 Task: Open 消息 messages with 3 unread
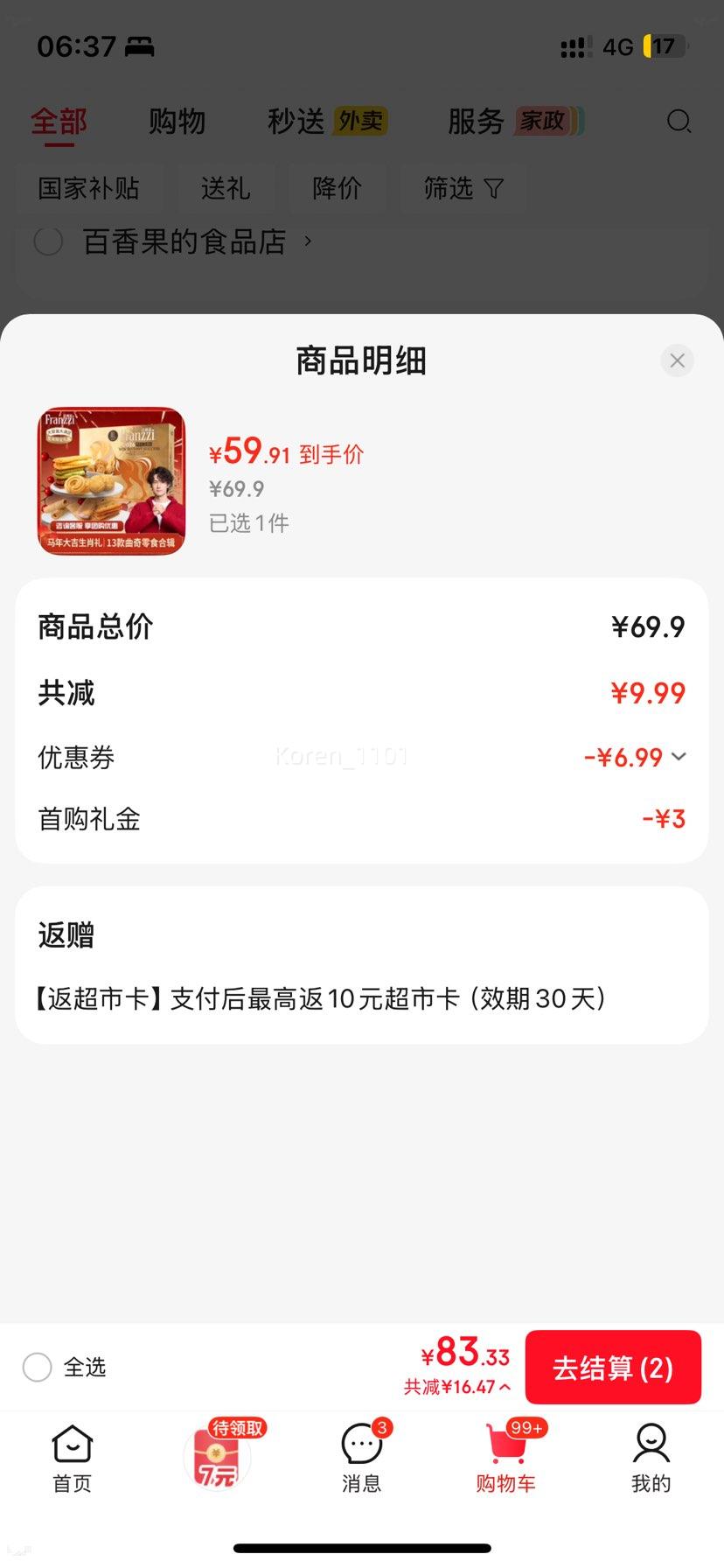pos(361,1454)
